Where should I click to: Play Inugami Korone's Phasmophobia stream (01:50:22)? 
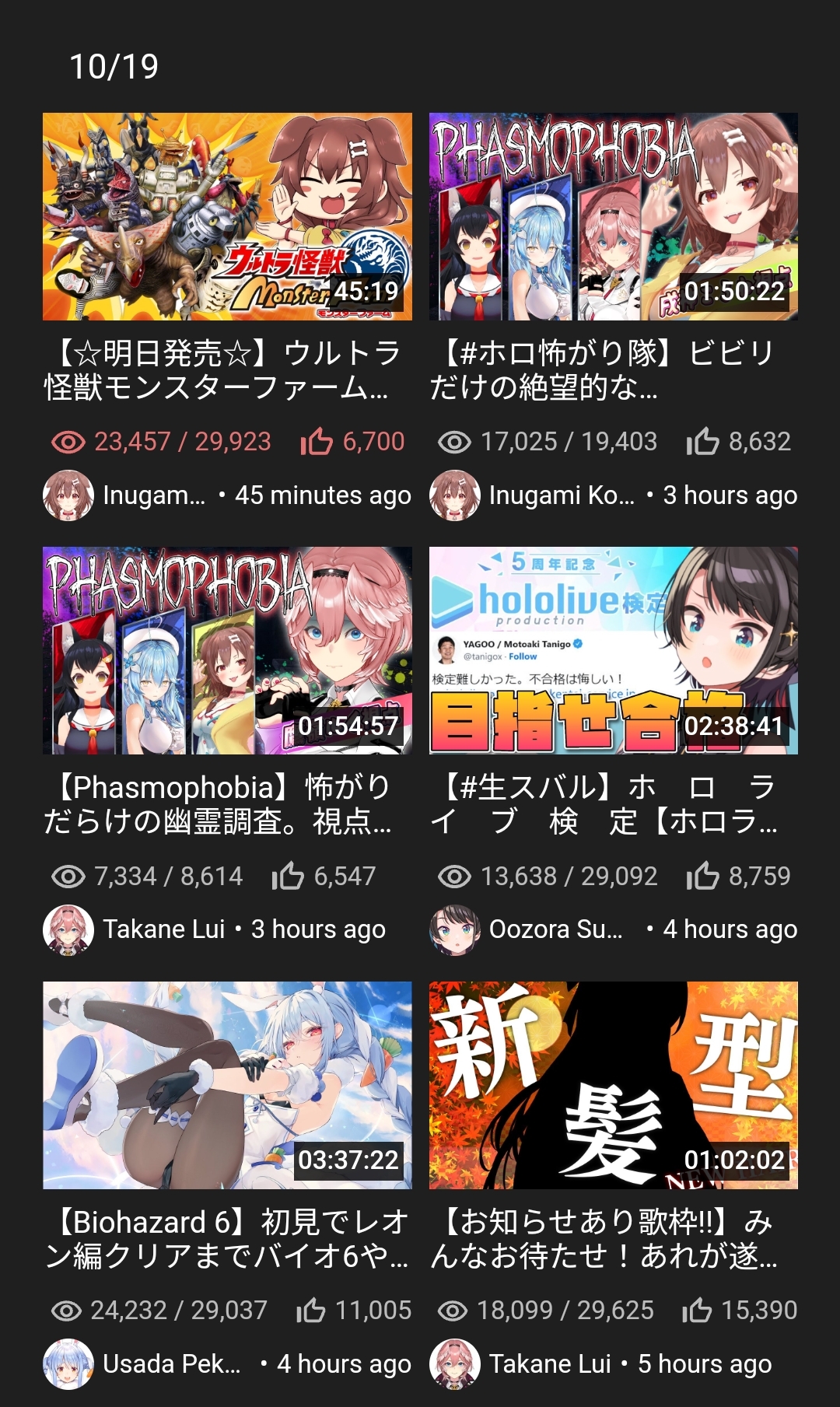[613, 216]
